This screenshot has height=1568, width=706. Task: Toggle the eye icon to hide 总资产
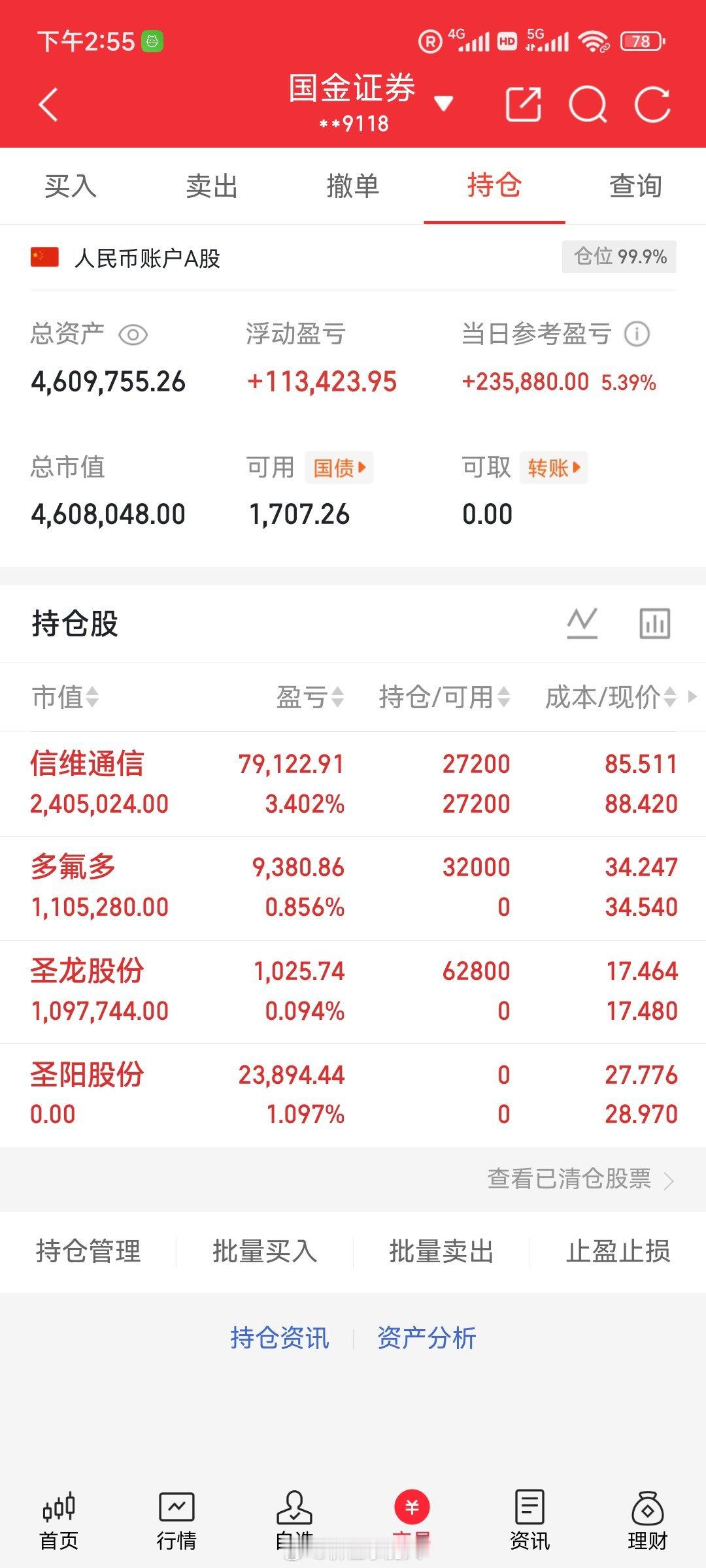pos(134,336)
